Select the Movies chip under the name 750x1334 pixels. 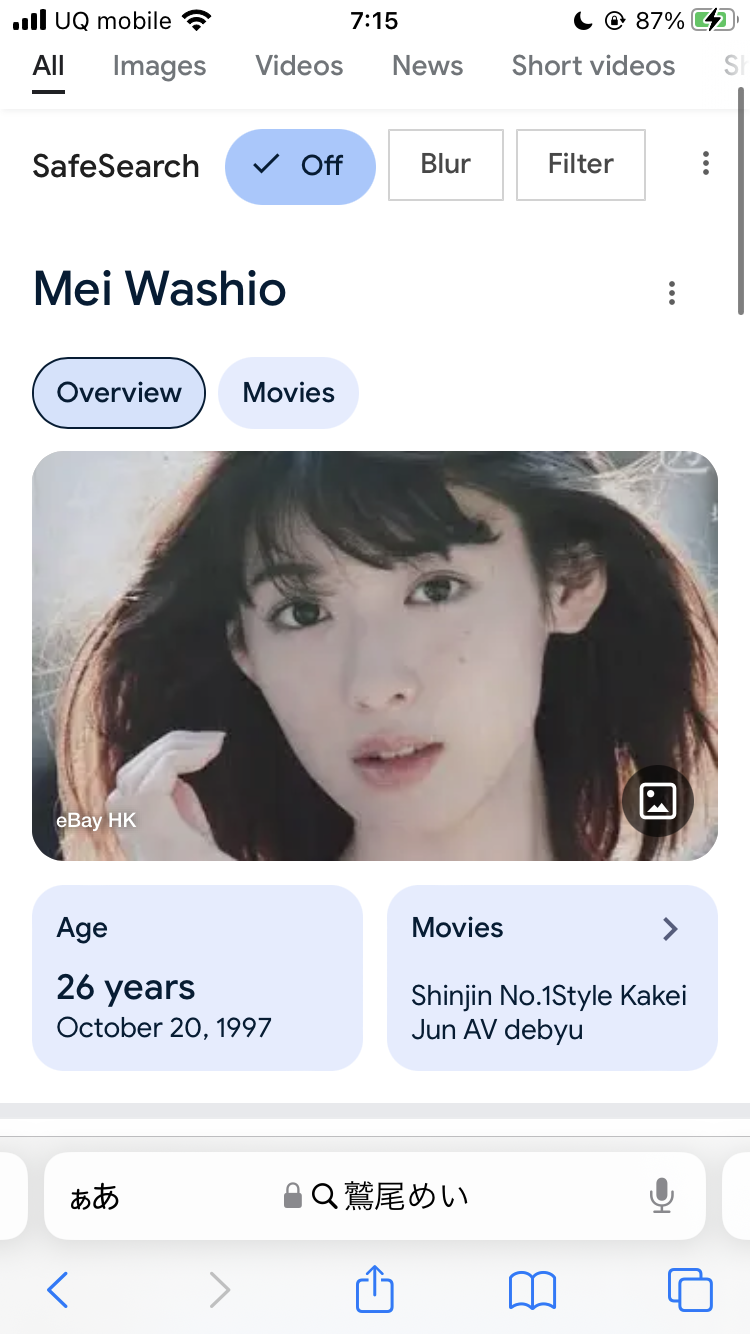point(288,393)
